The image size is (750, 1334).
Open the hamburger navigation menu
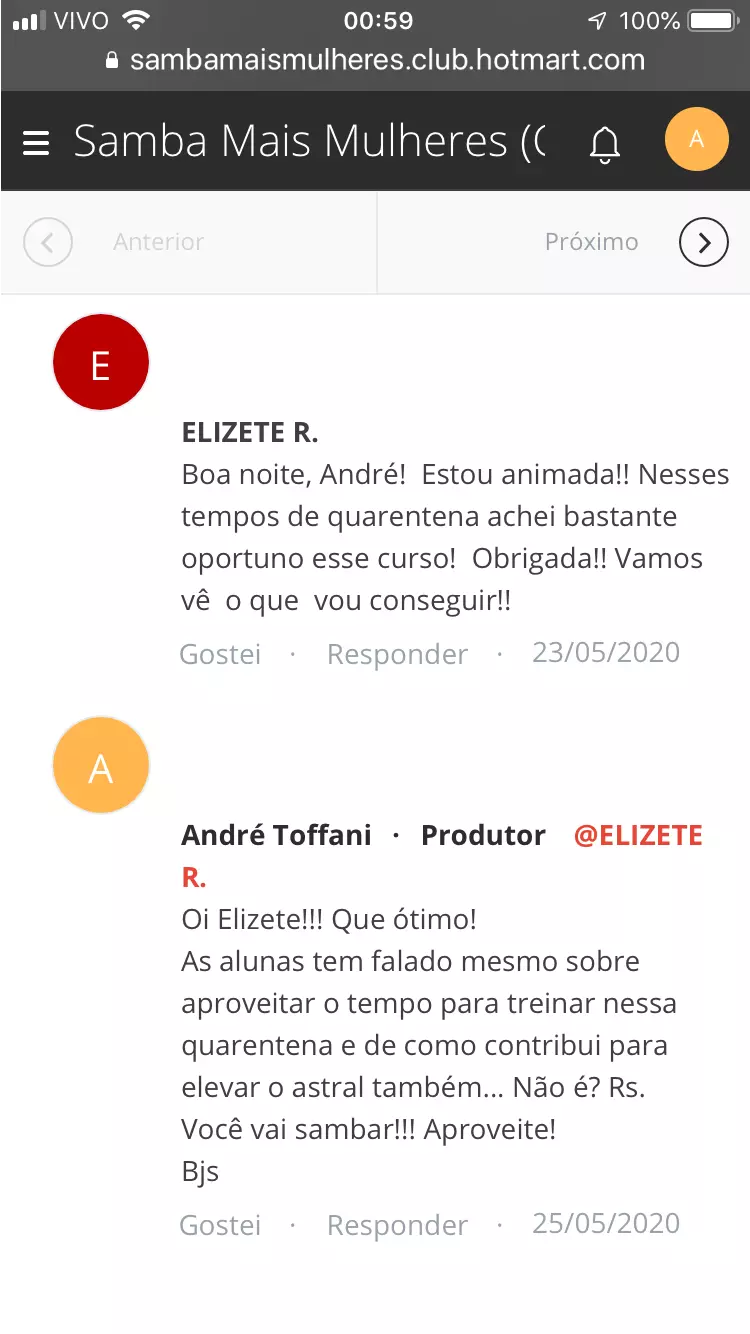36,140
